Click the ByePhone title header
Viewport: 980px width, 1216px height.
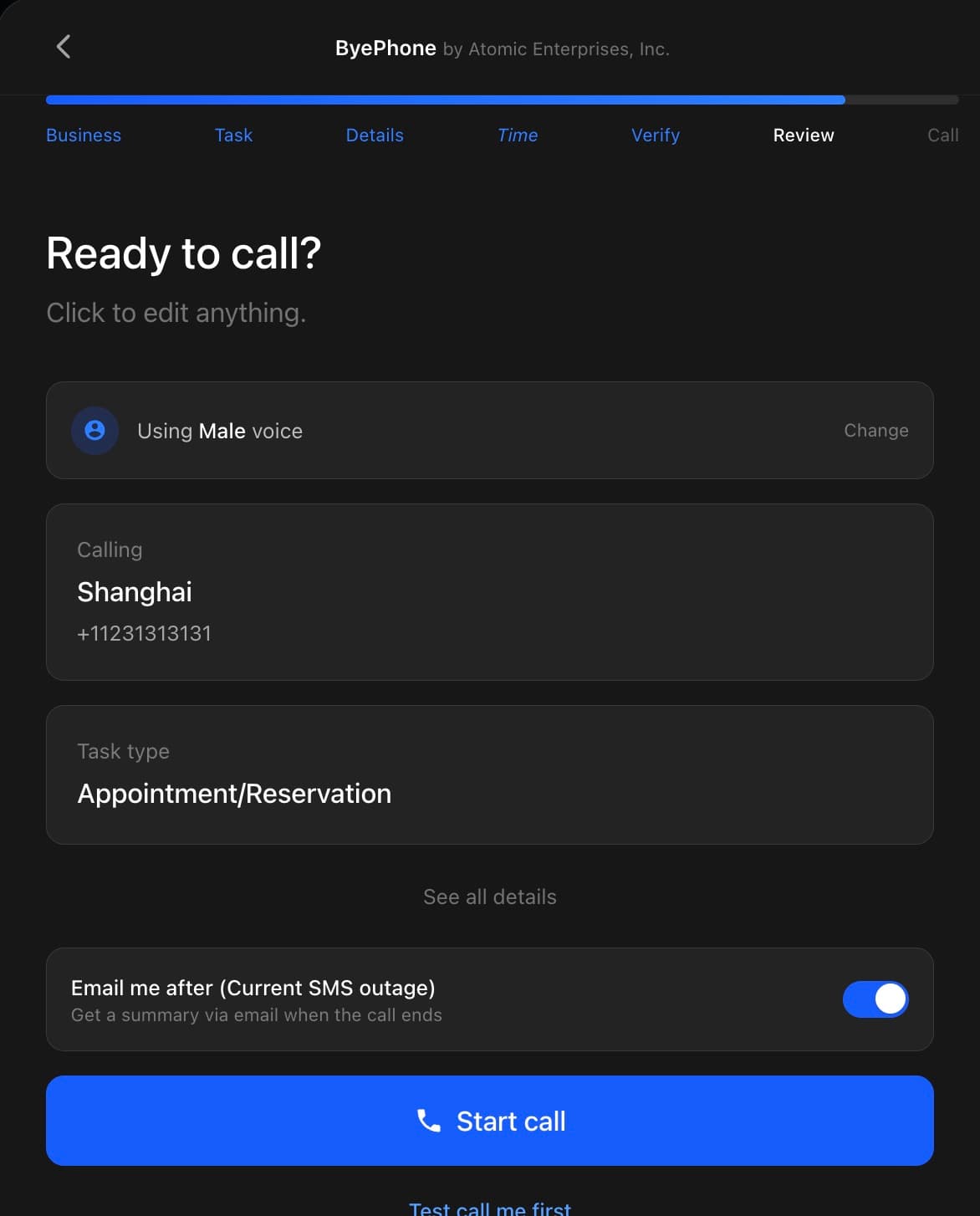pyautogui.click(x=385, y=48)
